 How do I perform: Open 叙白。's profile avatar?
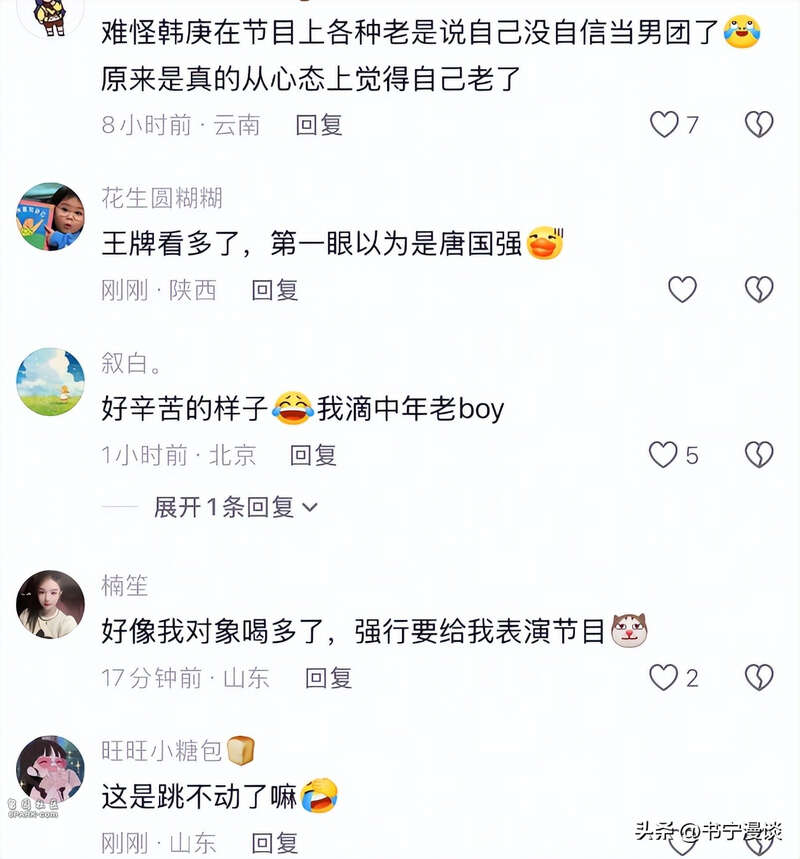pos(50,382)
